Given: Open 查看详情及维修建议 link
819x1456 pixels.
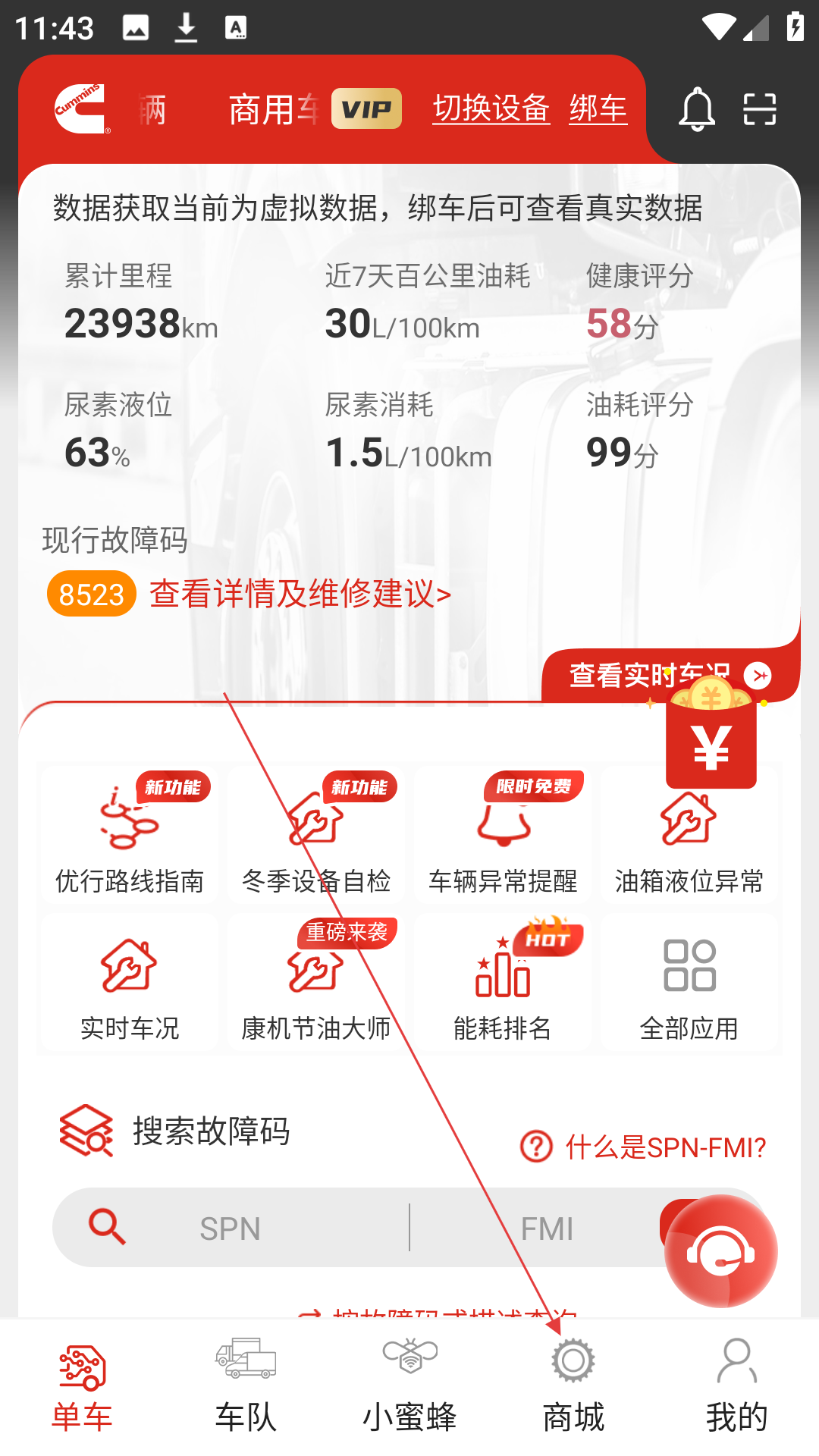Looking at the screenshot, I should pos(300,594).
